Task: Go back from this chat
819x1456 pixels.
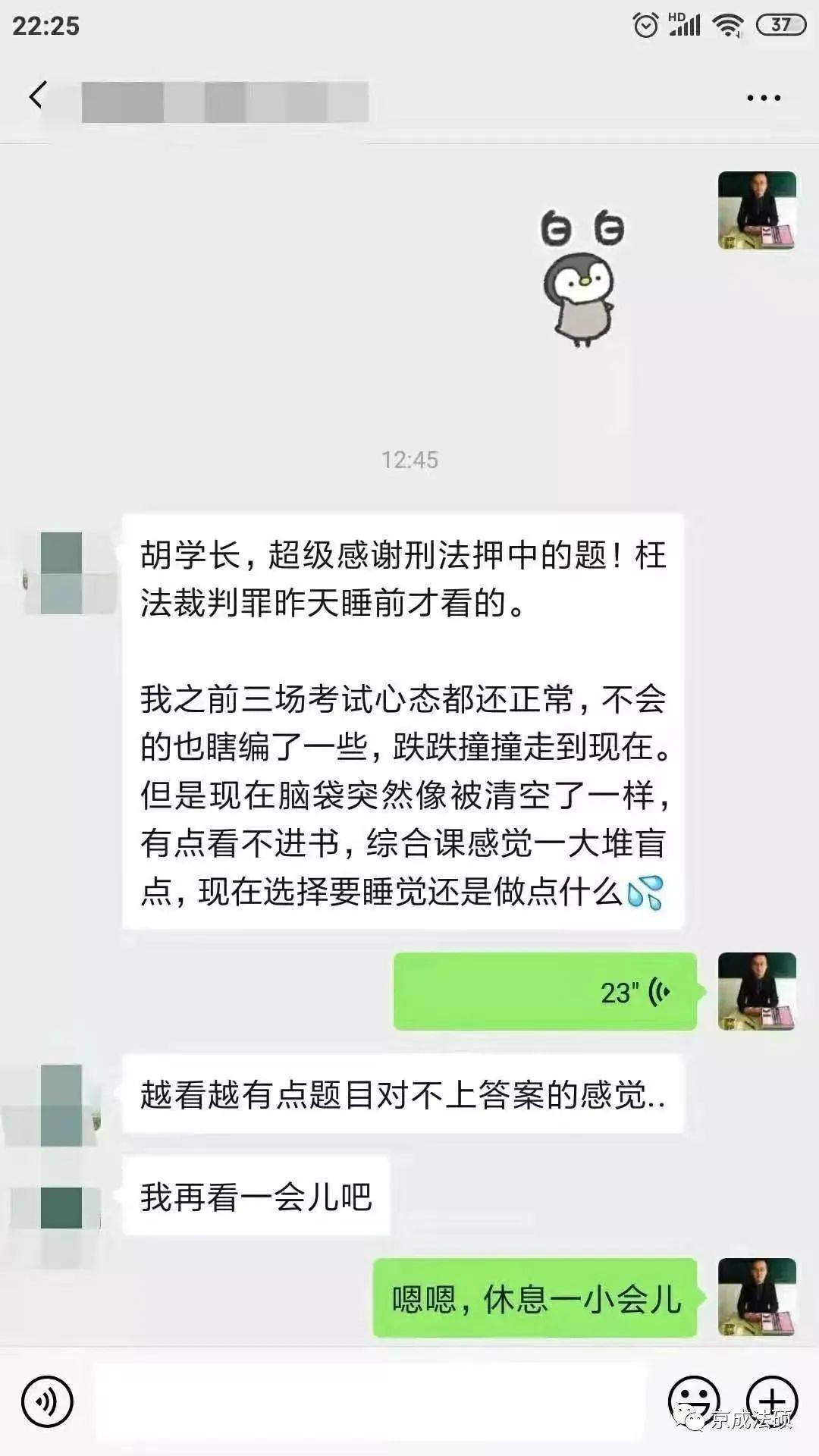Action: 37,96
